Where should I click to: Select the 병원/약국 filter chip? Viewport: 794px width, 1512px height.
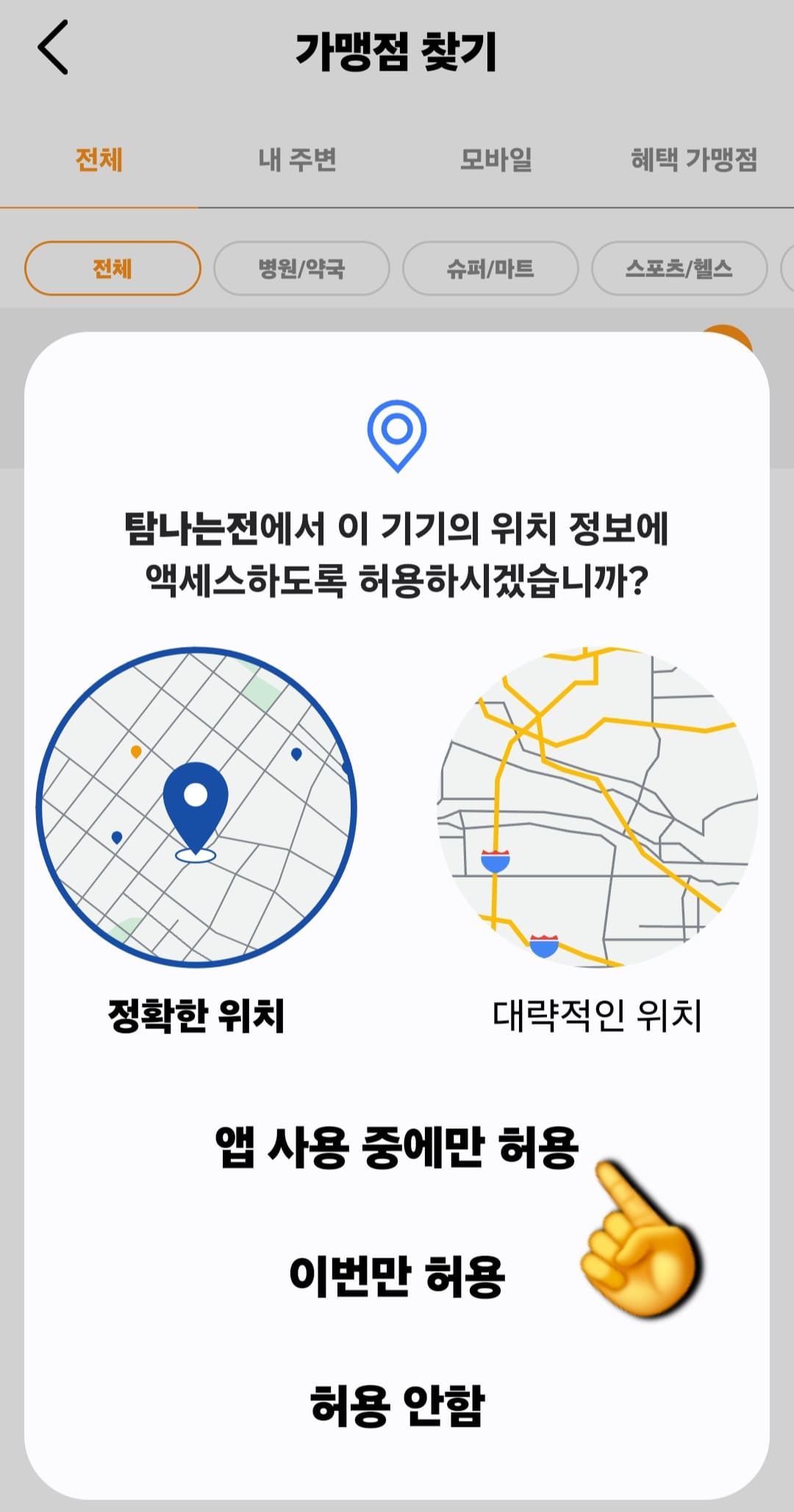[301, 269]
